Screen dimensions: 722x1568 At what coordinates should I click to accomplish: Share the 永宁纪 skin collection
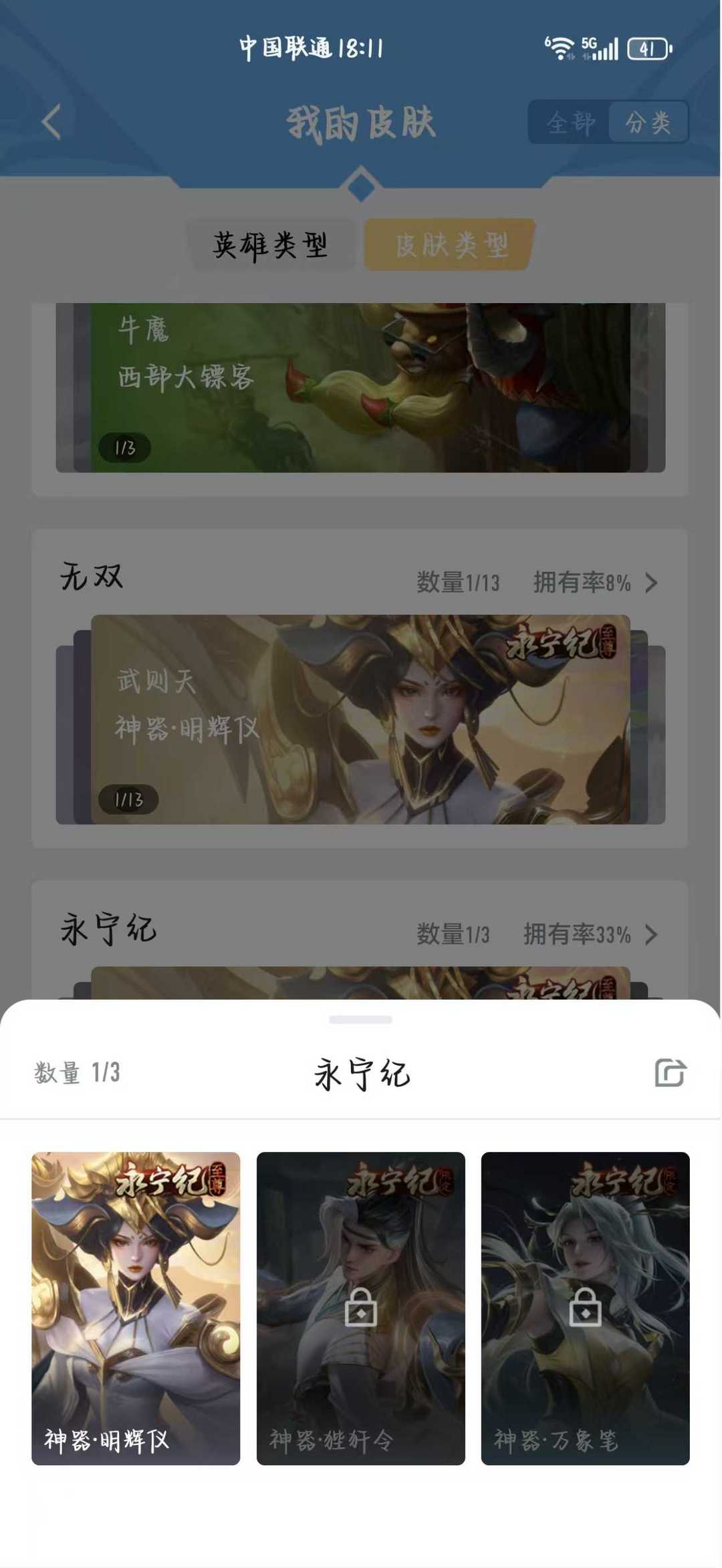point(670,1073)
